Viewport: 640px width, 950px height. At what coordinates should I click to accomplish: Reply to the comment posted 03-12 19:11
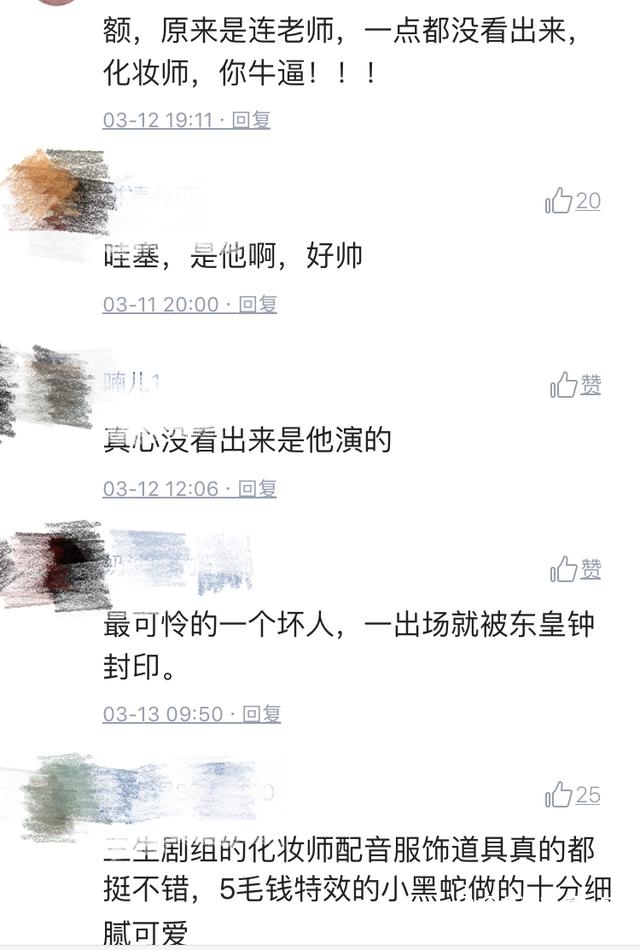pyautogui.click(x=251, y=120)
